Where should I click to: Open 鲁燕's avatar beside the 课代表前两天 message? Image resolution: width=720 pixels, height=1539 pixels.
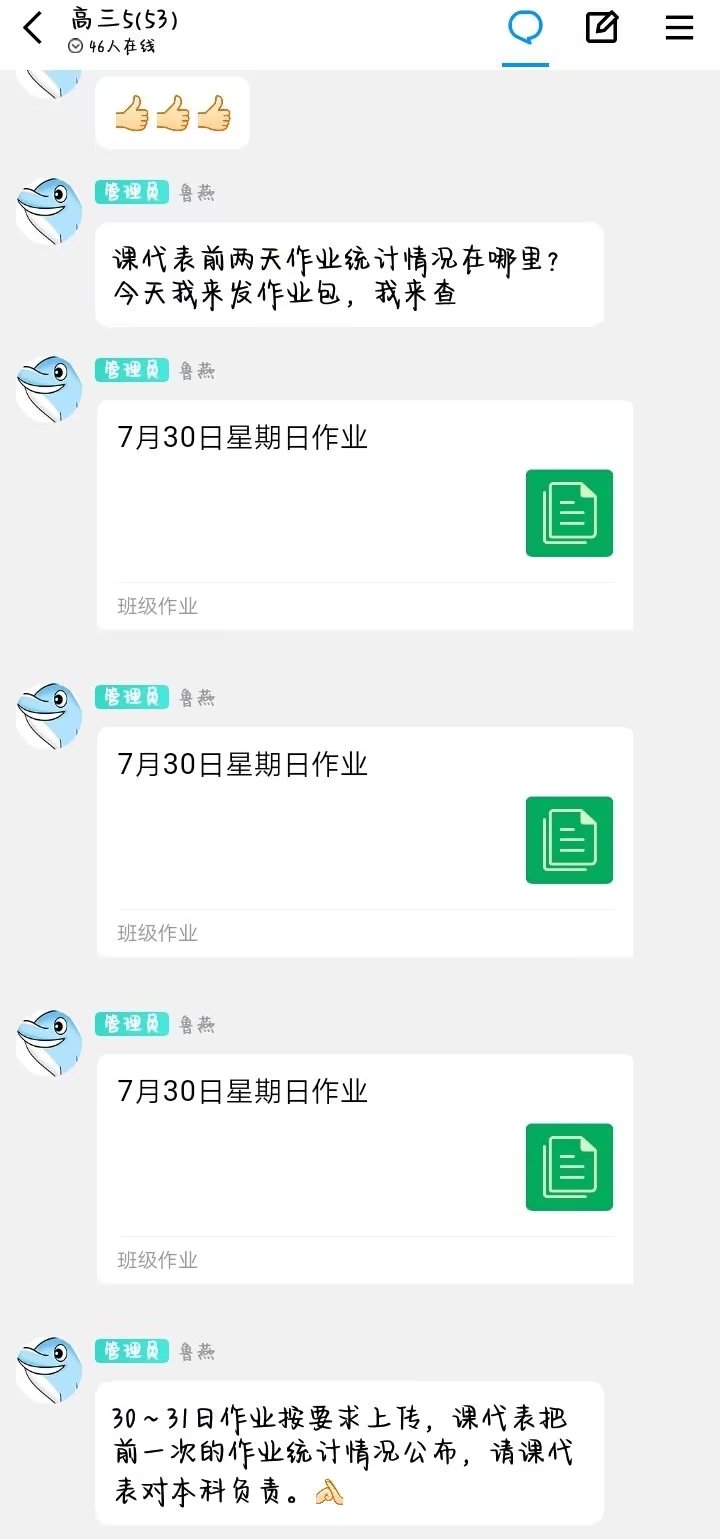coord(49,212)
